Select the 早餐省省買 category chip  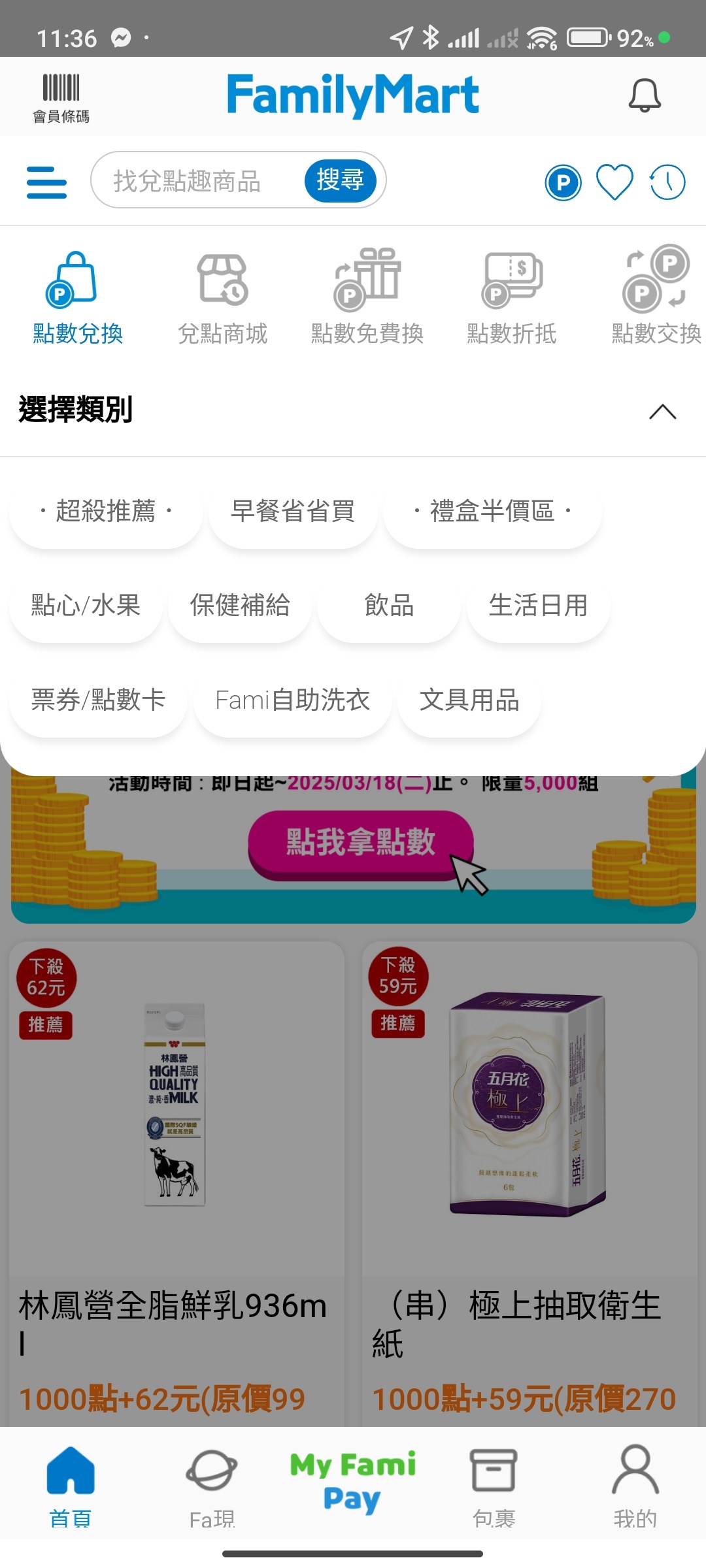click(x=293, y=511)
